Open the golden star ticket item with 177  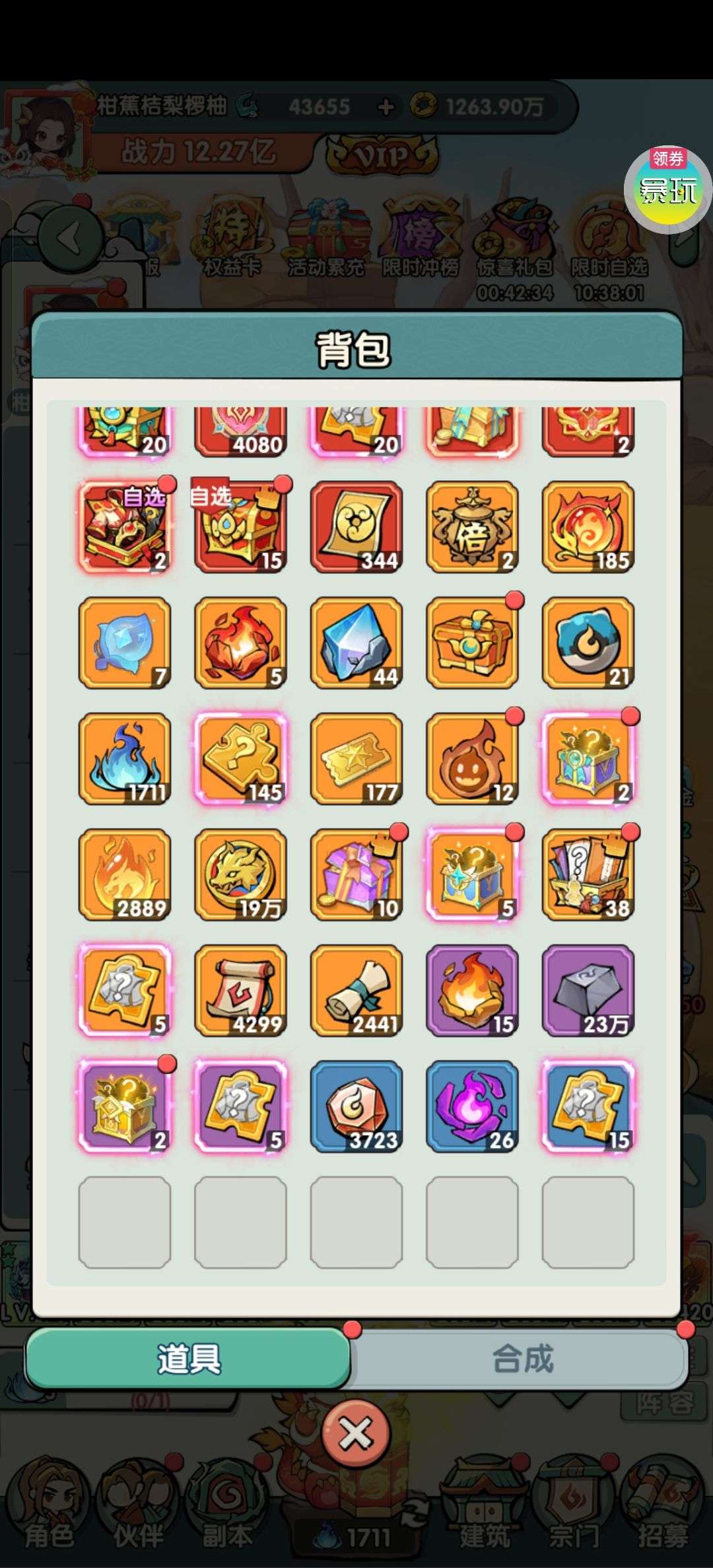point(356,758)
